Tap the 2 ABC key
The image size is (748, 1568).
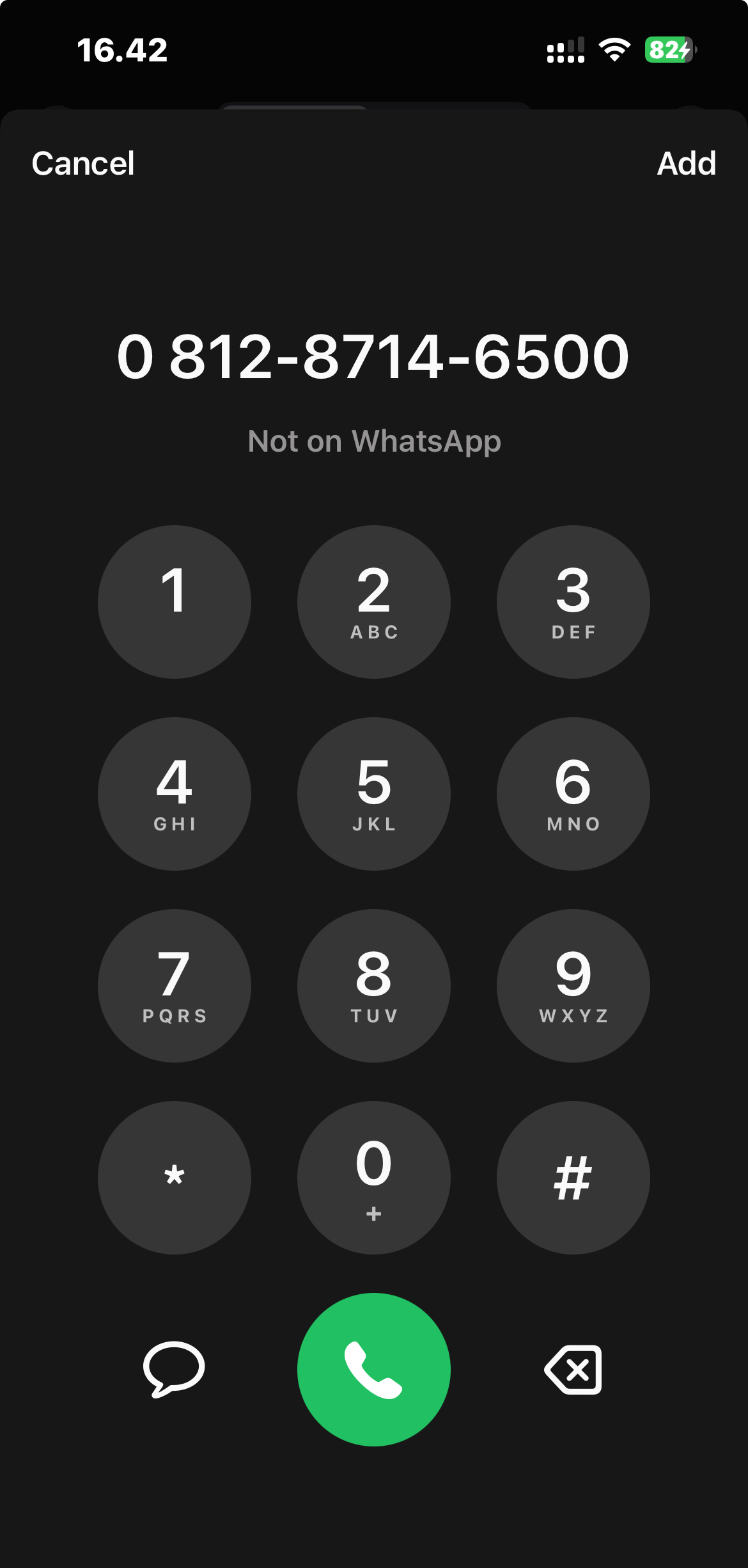tap(374, 602)
